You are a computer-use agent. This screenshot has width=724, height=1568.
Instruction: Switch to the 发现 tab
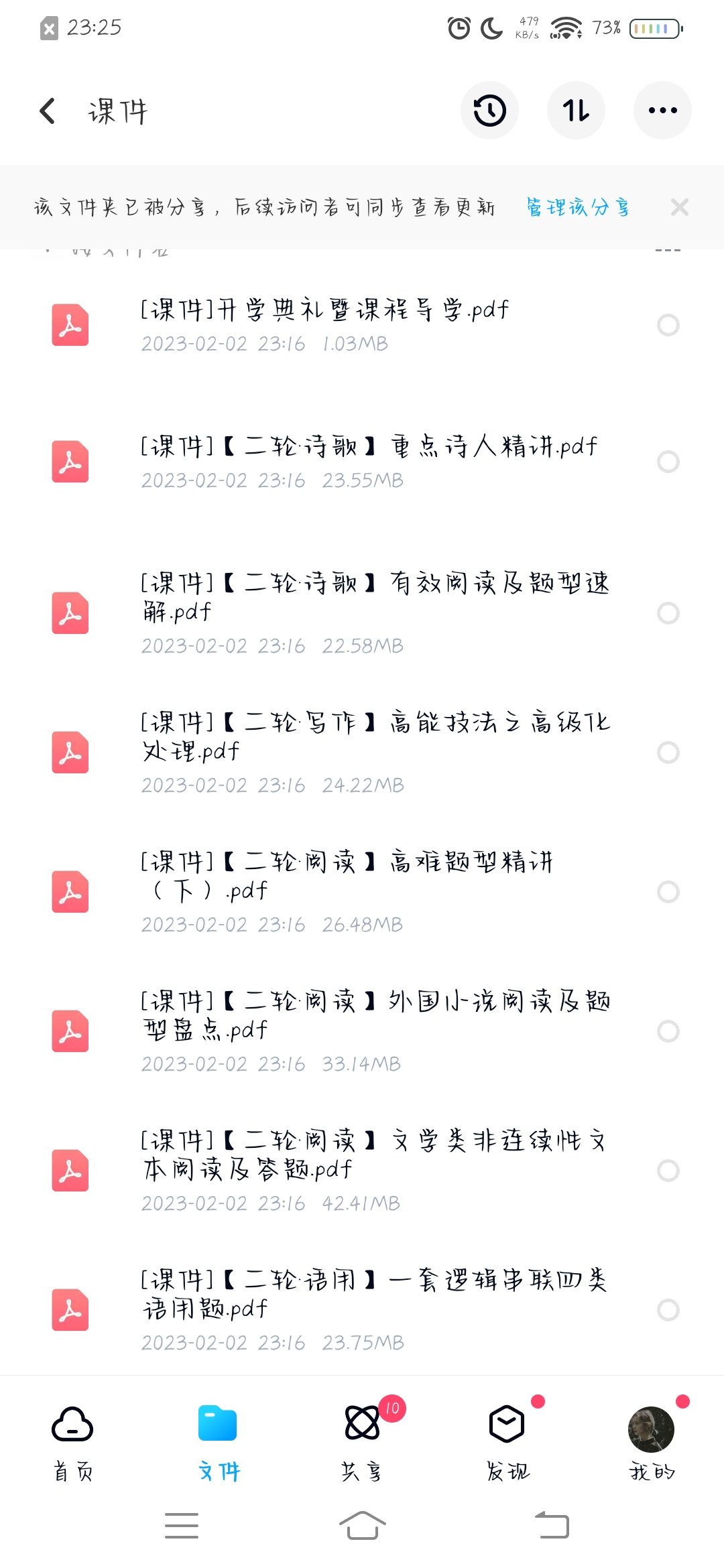507,1441
